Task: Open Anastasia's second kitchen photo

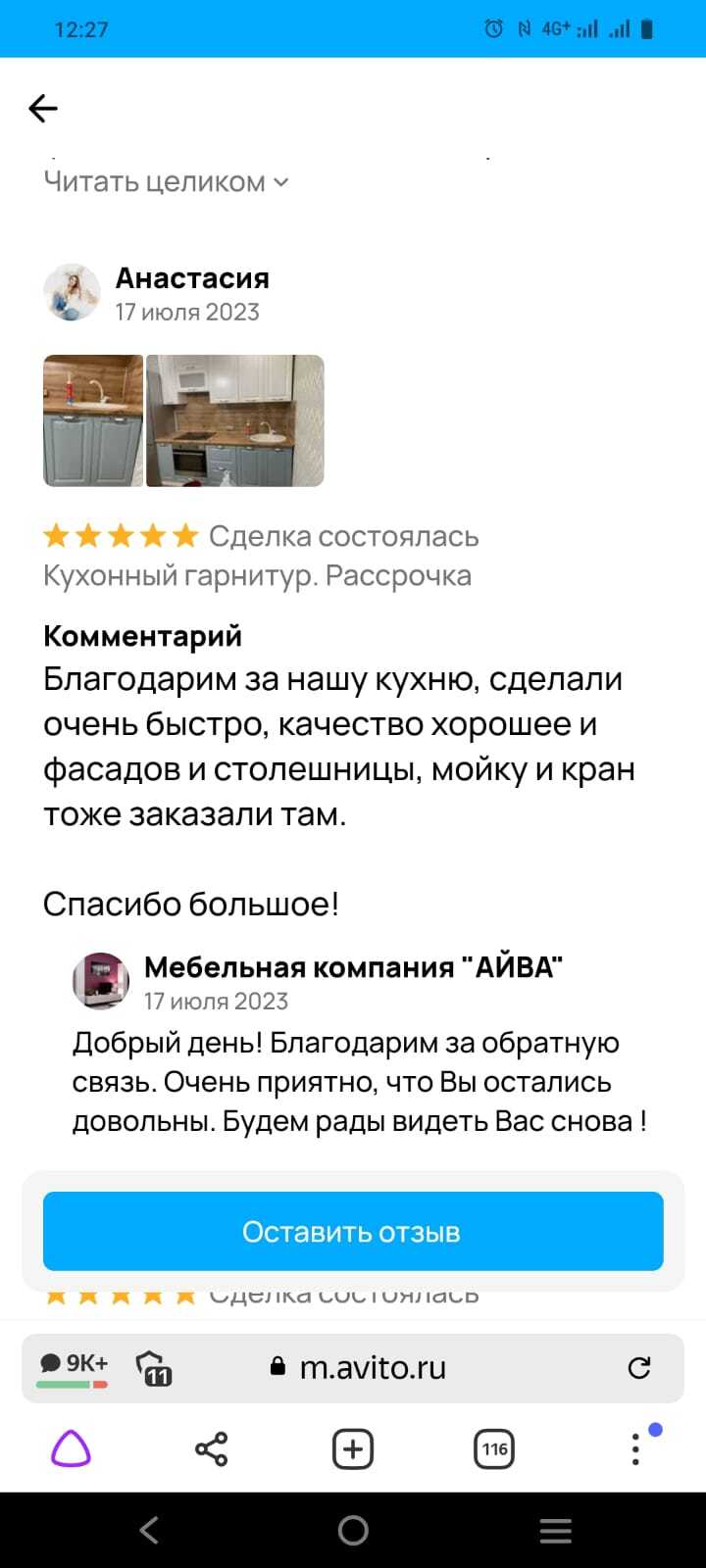Action: pyautogui.click(x=234, y=420)
